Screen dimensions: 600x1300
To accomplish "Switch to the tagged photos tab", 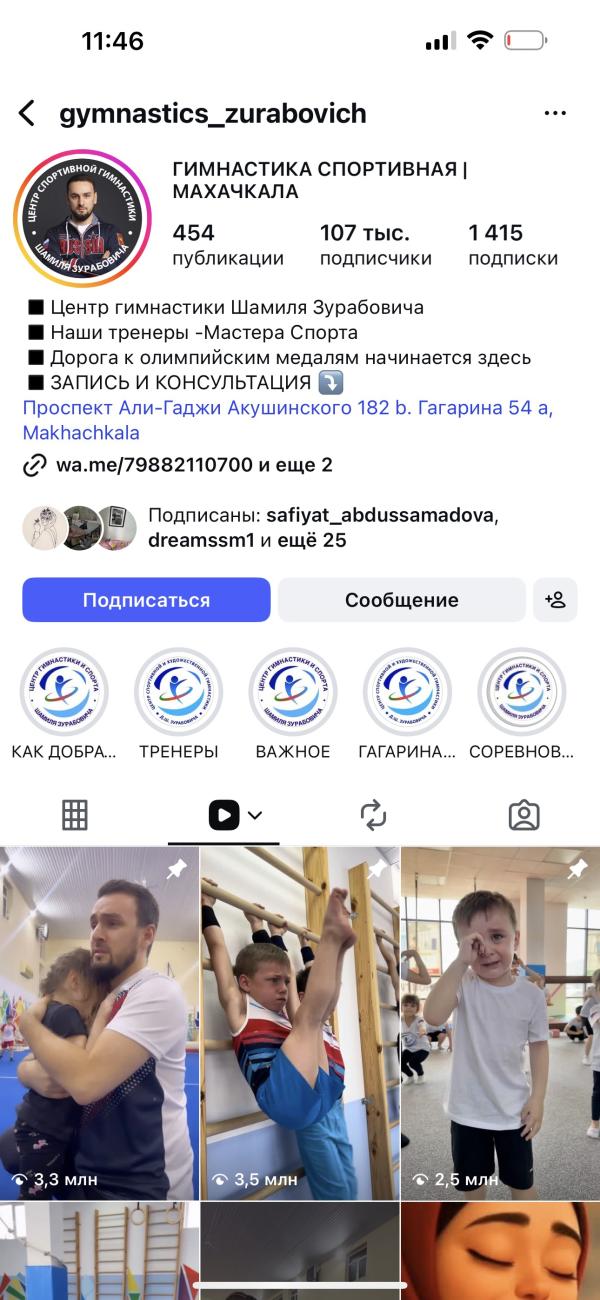I will [524, 816].
